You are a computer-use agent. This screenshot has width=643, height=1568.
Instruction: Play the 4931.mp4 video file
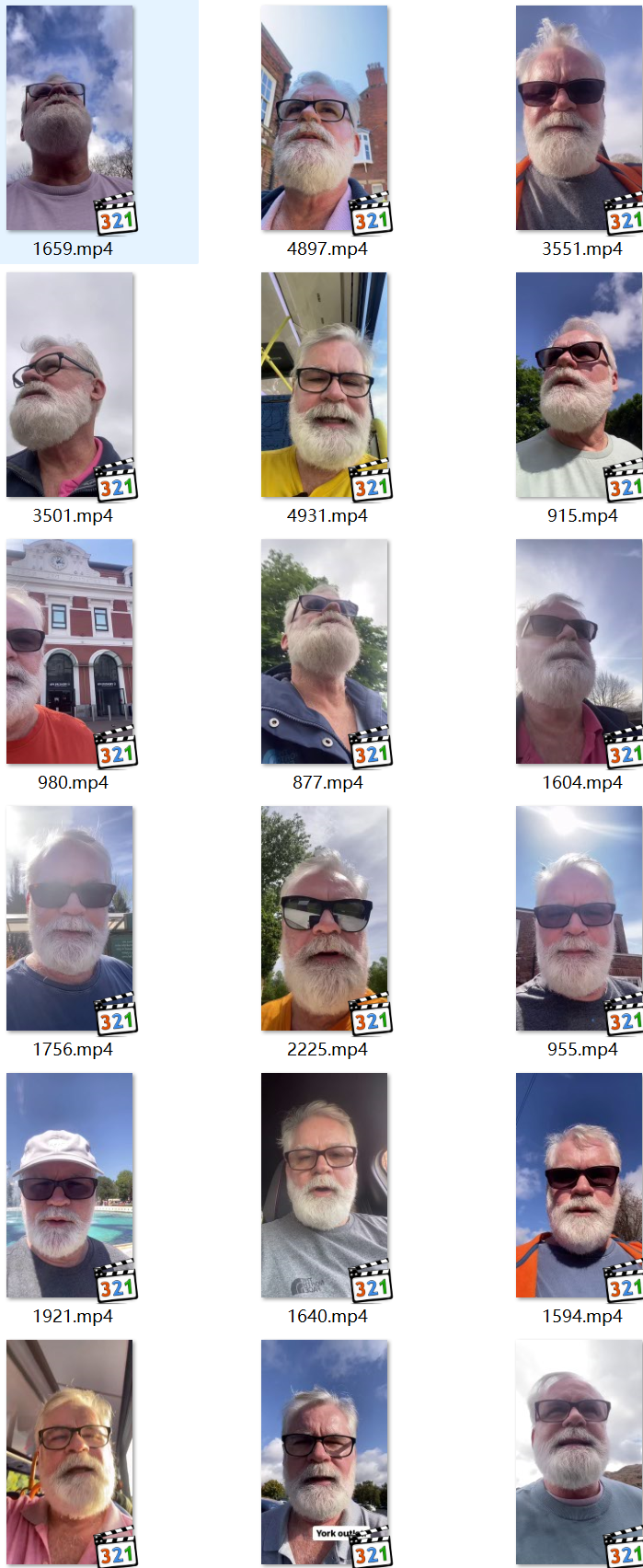(325, 385)
